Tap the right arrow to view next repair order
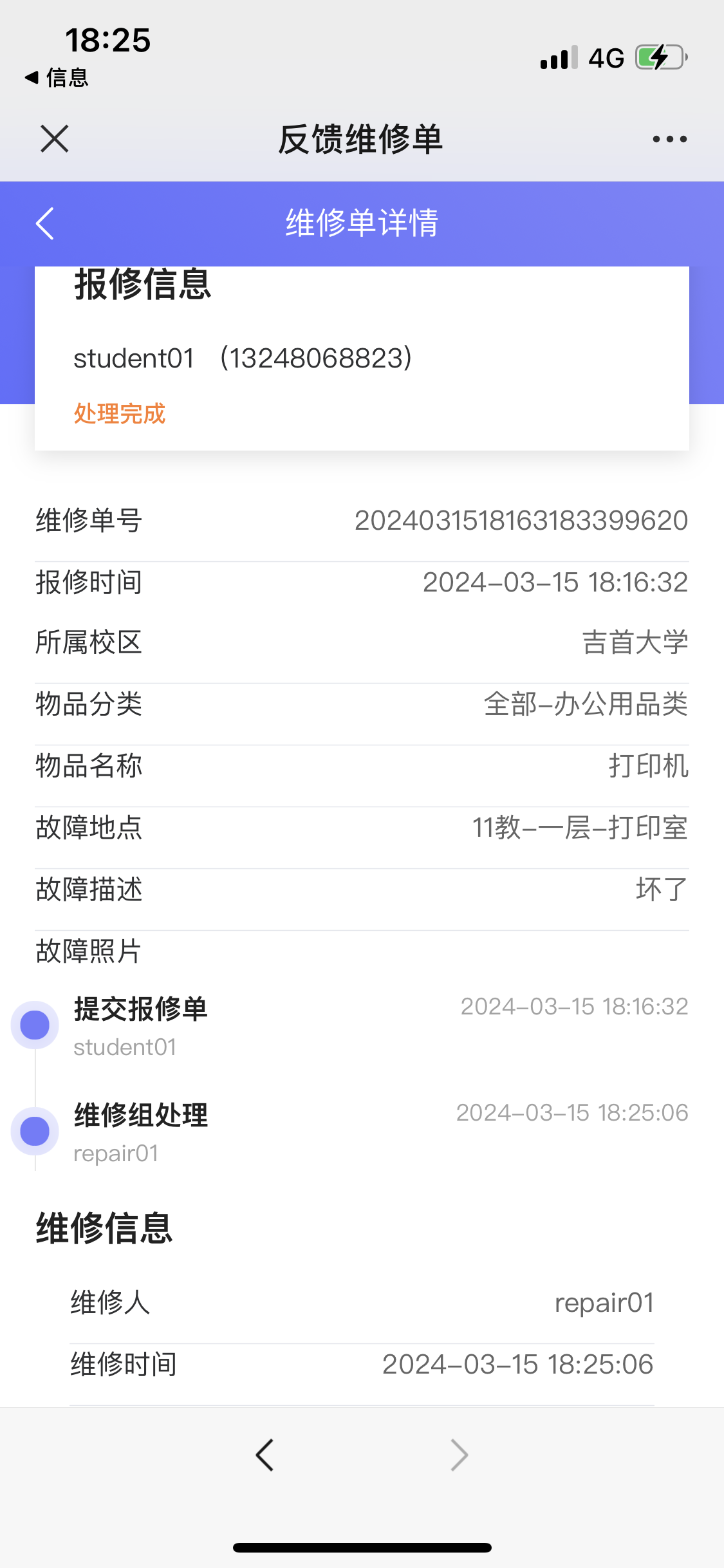The height and width of the screenshot is (1568, 724). 458,1455
